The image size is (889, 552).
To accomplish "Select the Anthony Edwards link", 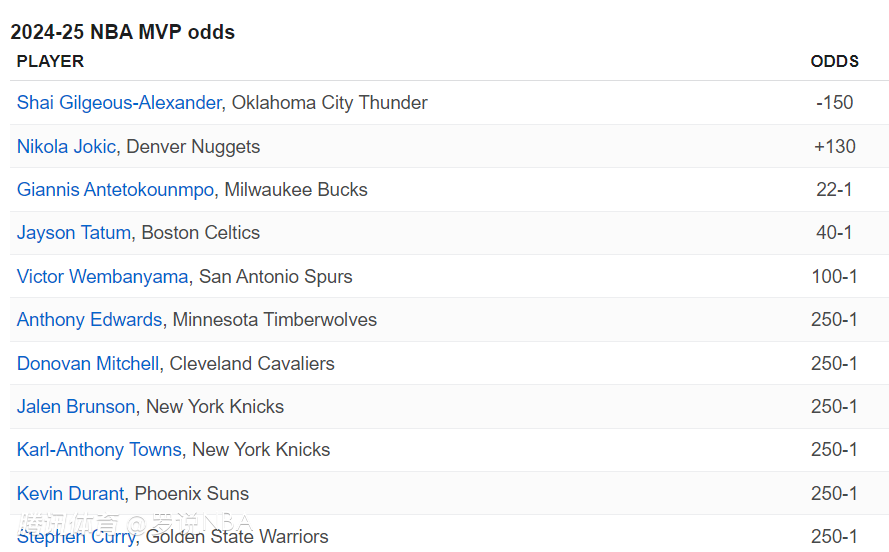I will (89, 320).
